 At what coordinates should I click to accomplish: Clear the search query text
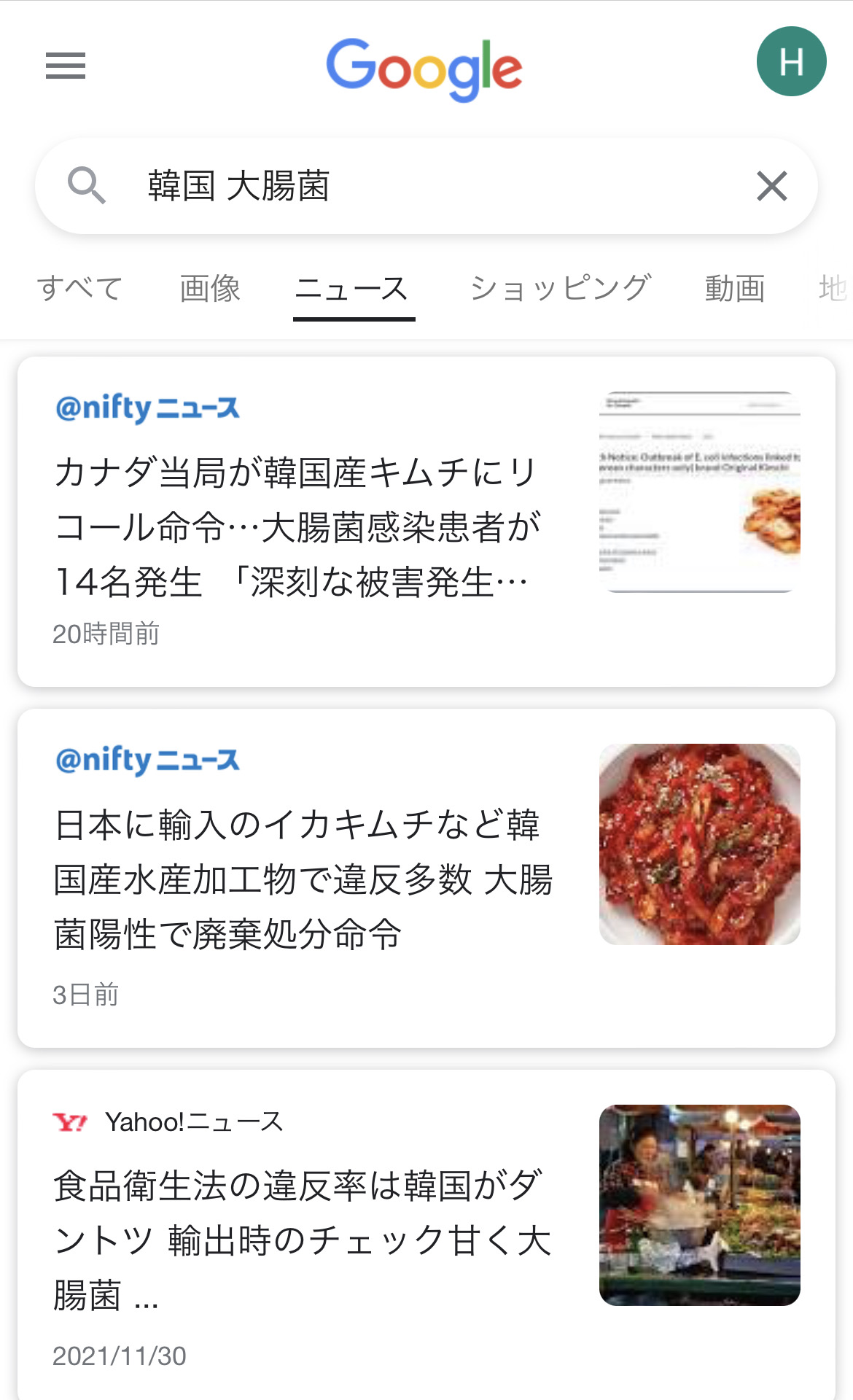[x=771, y=186]
